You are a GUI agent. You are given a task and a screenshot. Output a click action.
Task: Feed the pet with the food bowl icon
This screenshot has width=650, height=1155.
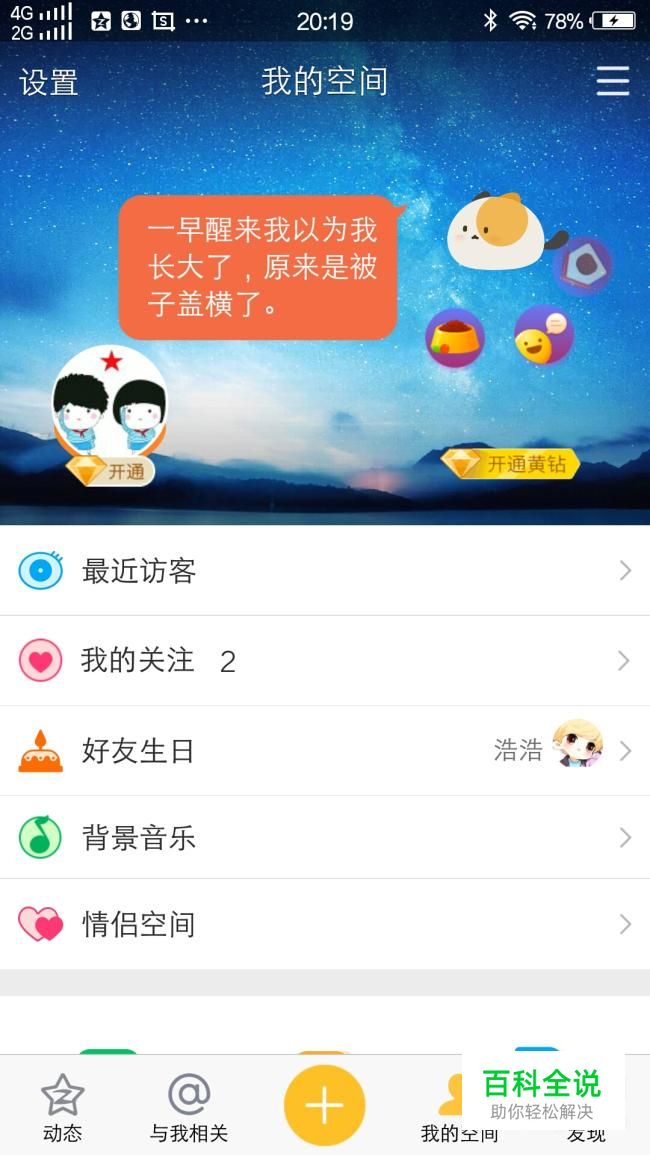coord(455,338)
